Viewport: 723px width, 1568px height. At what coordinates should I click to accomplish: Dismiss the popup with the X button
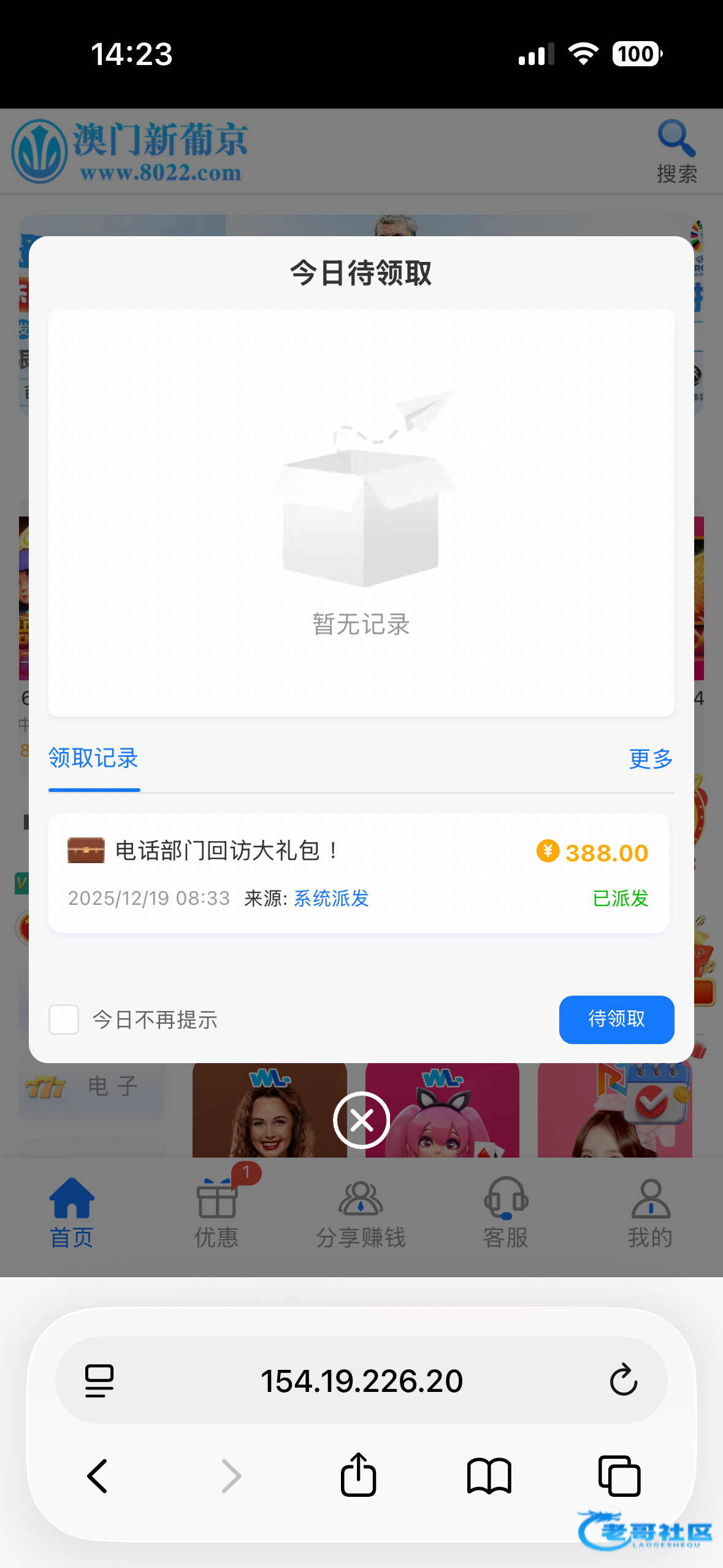[361, 1120]
